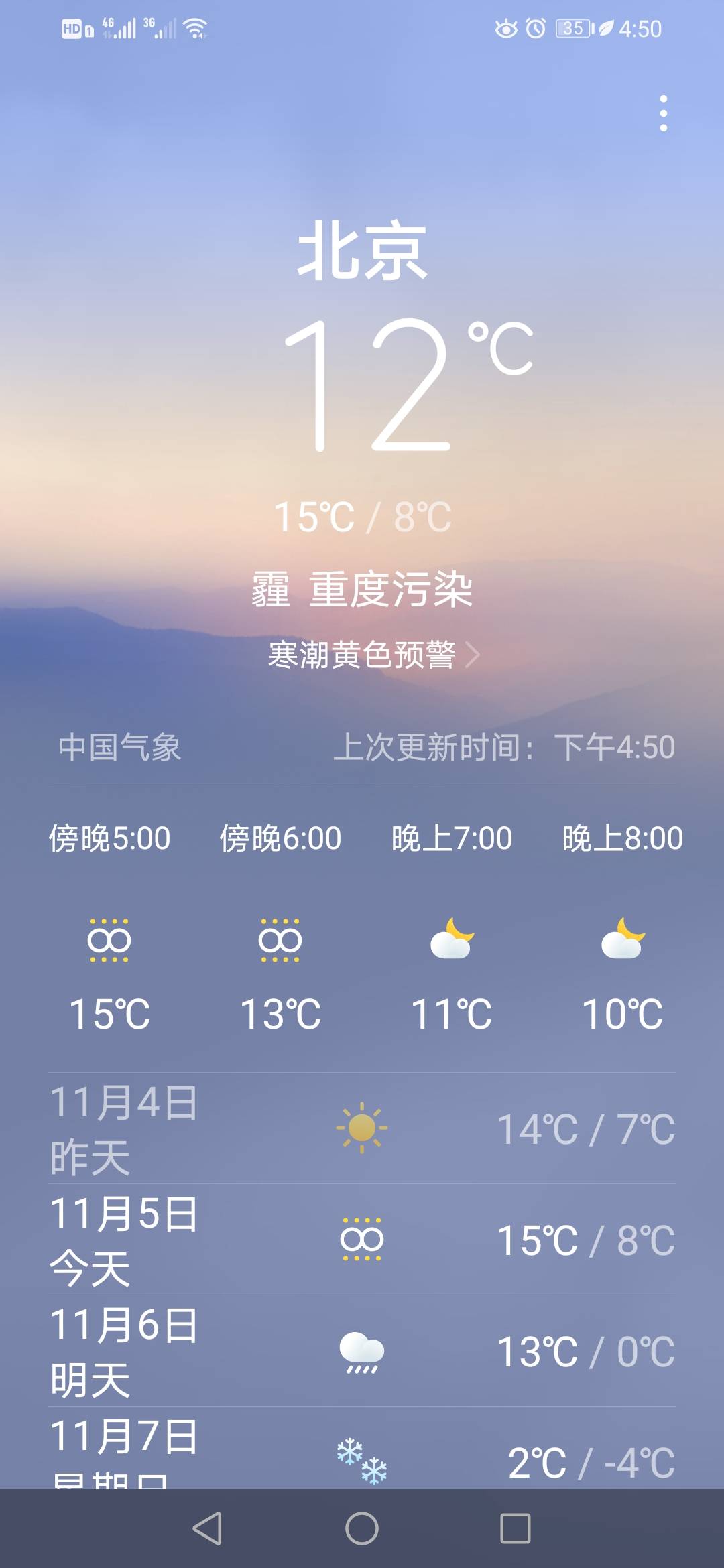Open the overflow menu at top right
Screen dimensions: 724x1568
(663, 112)
